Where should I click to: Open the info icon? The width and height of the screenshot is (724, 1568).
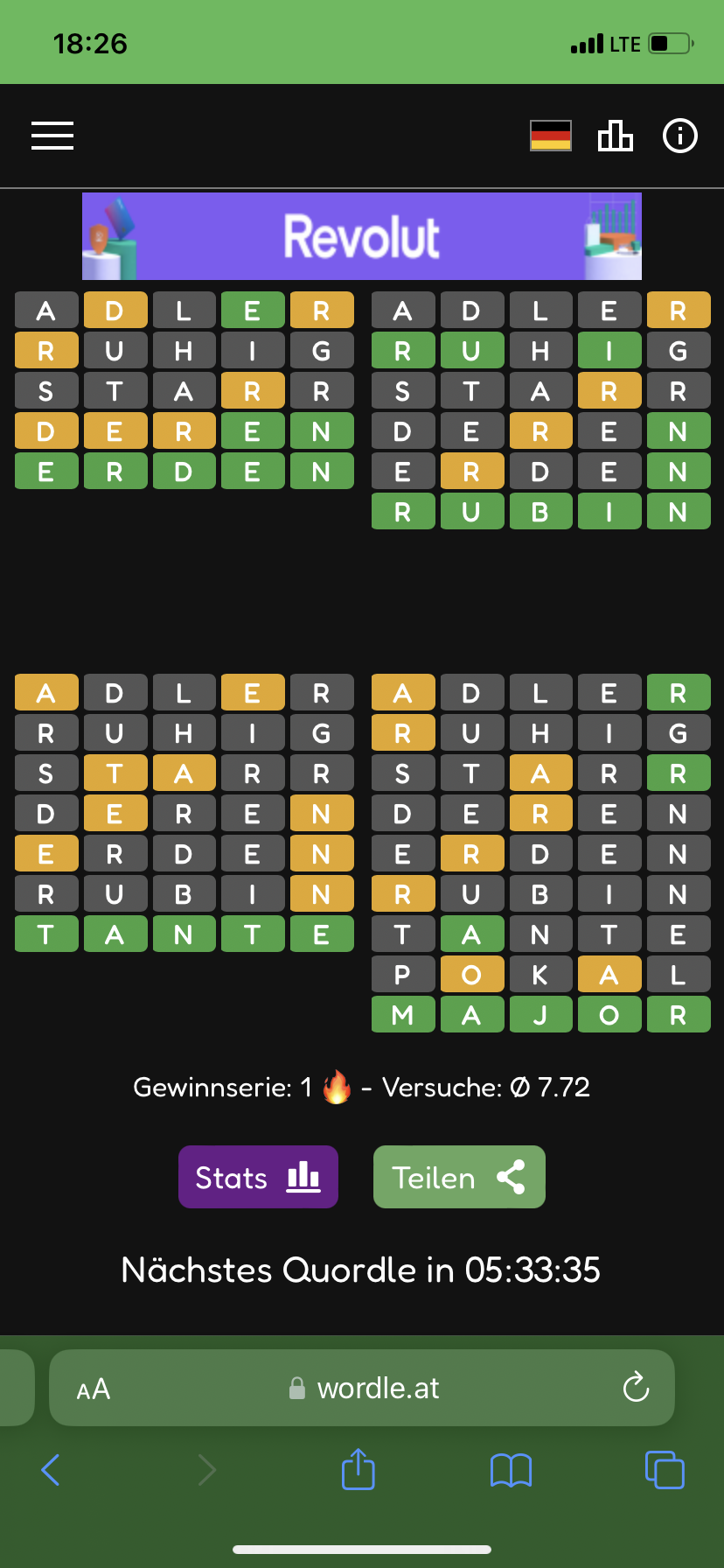tap(680, 136)
